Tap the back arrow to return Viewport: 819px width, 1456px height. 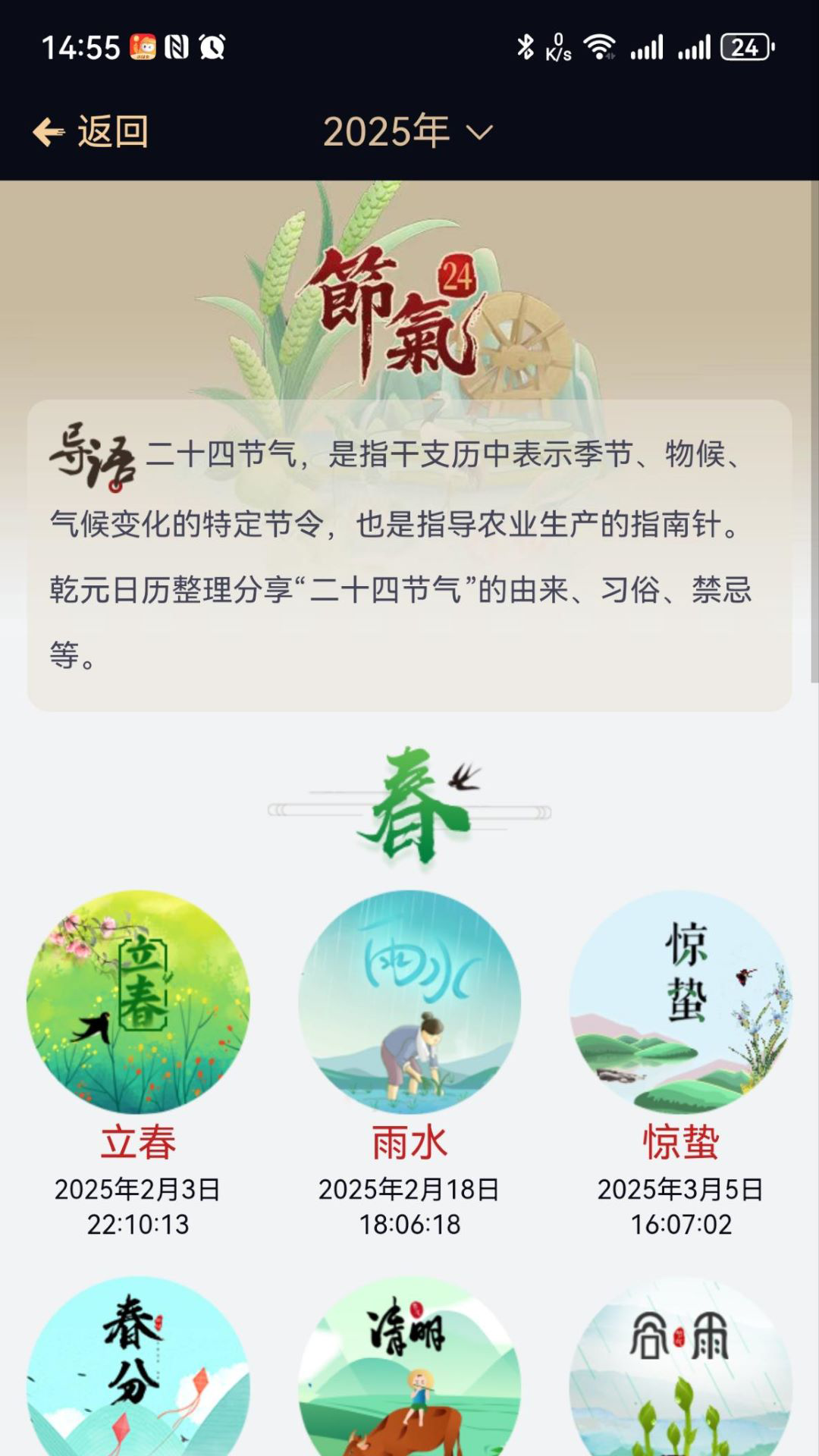click(47, 130)
